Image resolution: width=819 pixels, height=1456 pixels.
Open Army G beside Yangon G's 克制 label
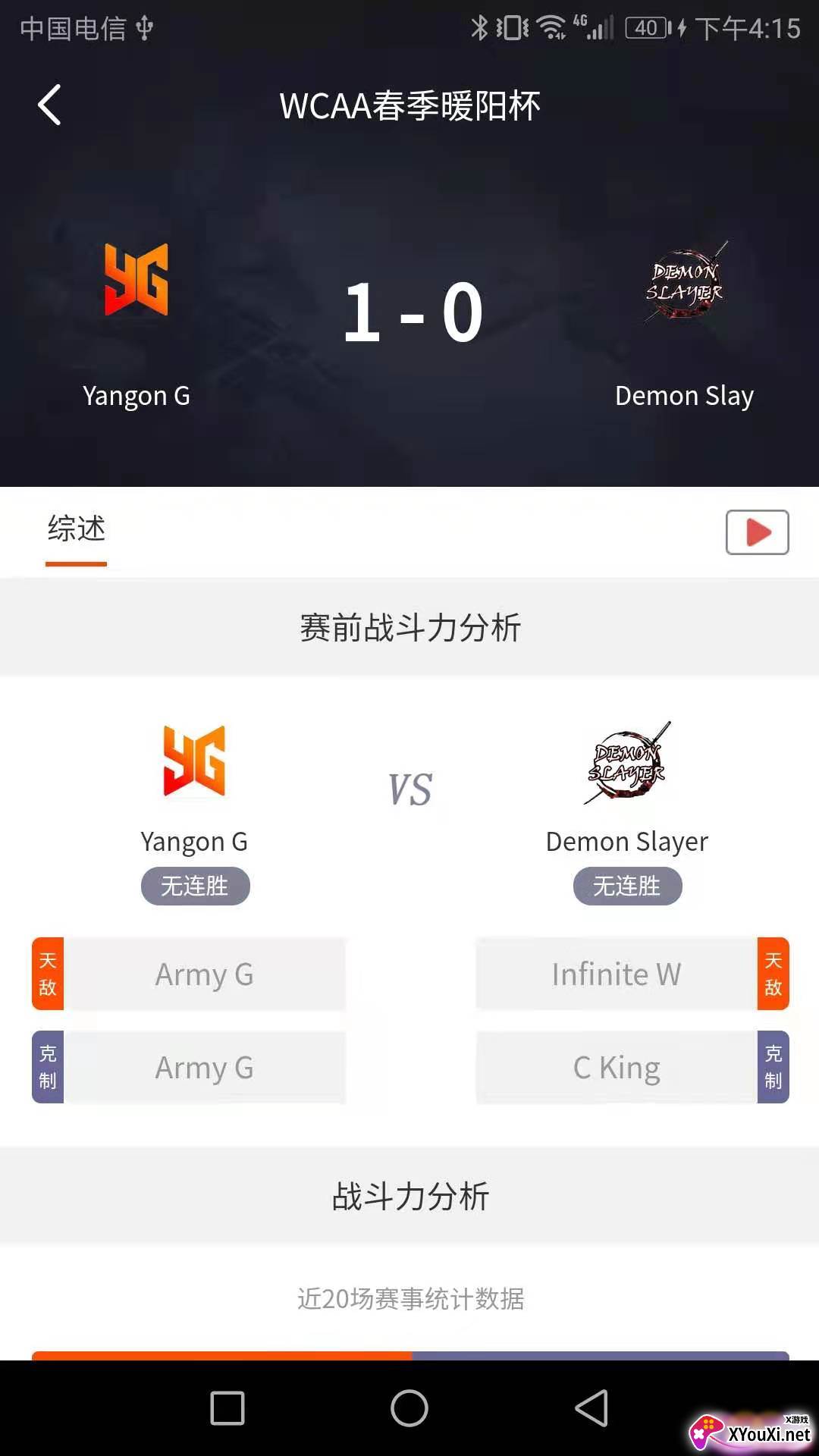(204, 1068)
